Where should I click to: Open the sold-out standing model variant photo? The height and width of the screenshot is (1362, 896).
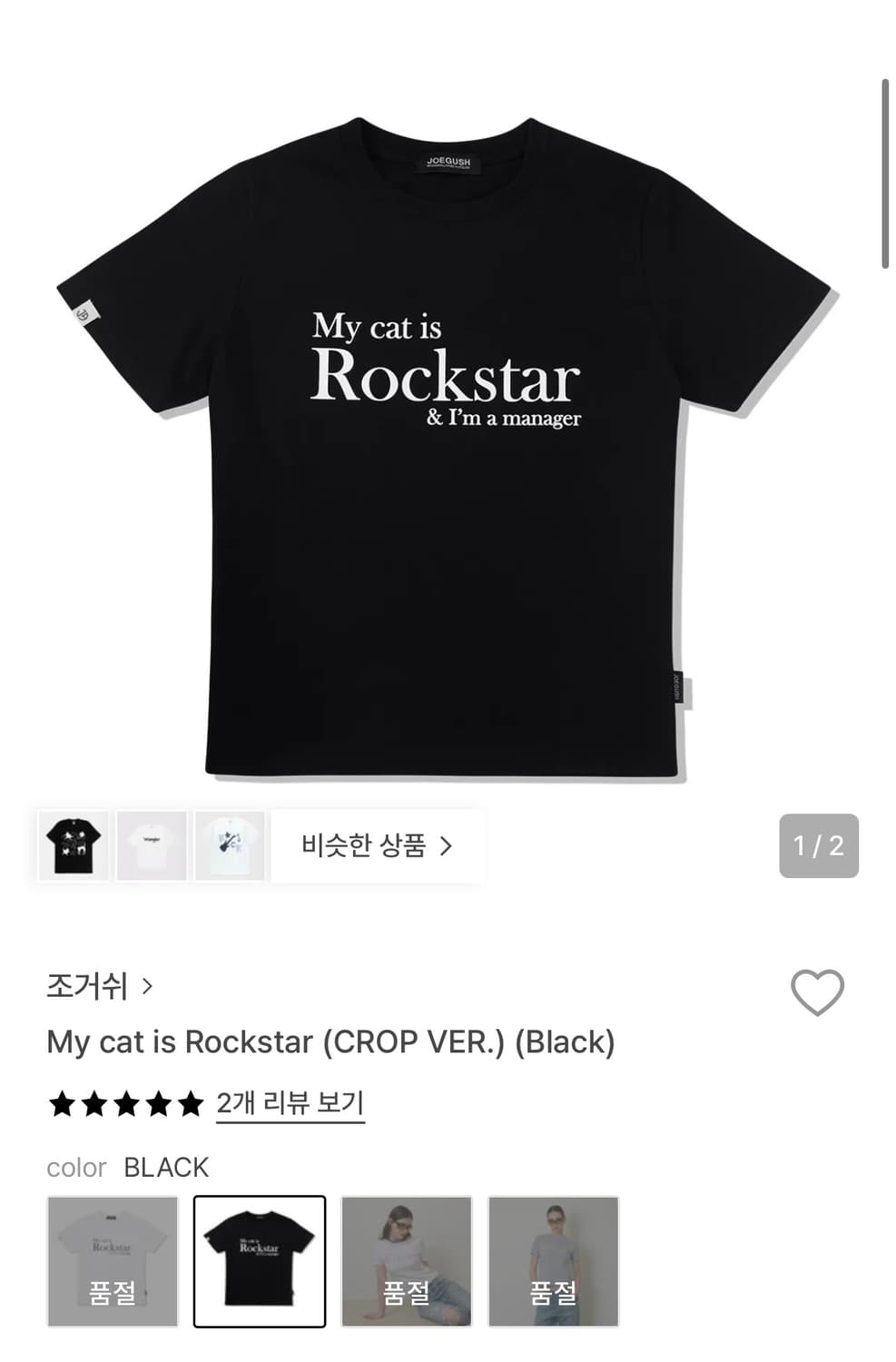click(x=554, y=1260)
